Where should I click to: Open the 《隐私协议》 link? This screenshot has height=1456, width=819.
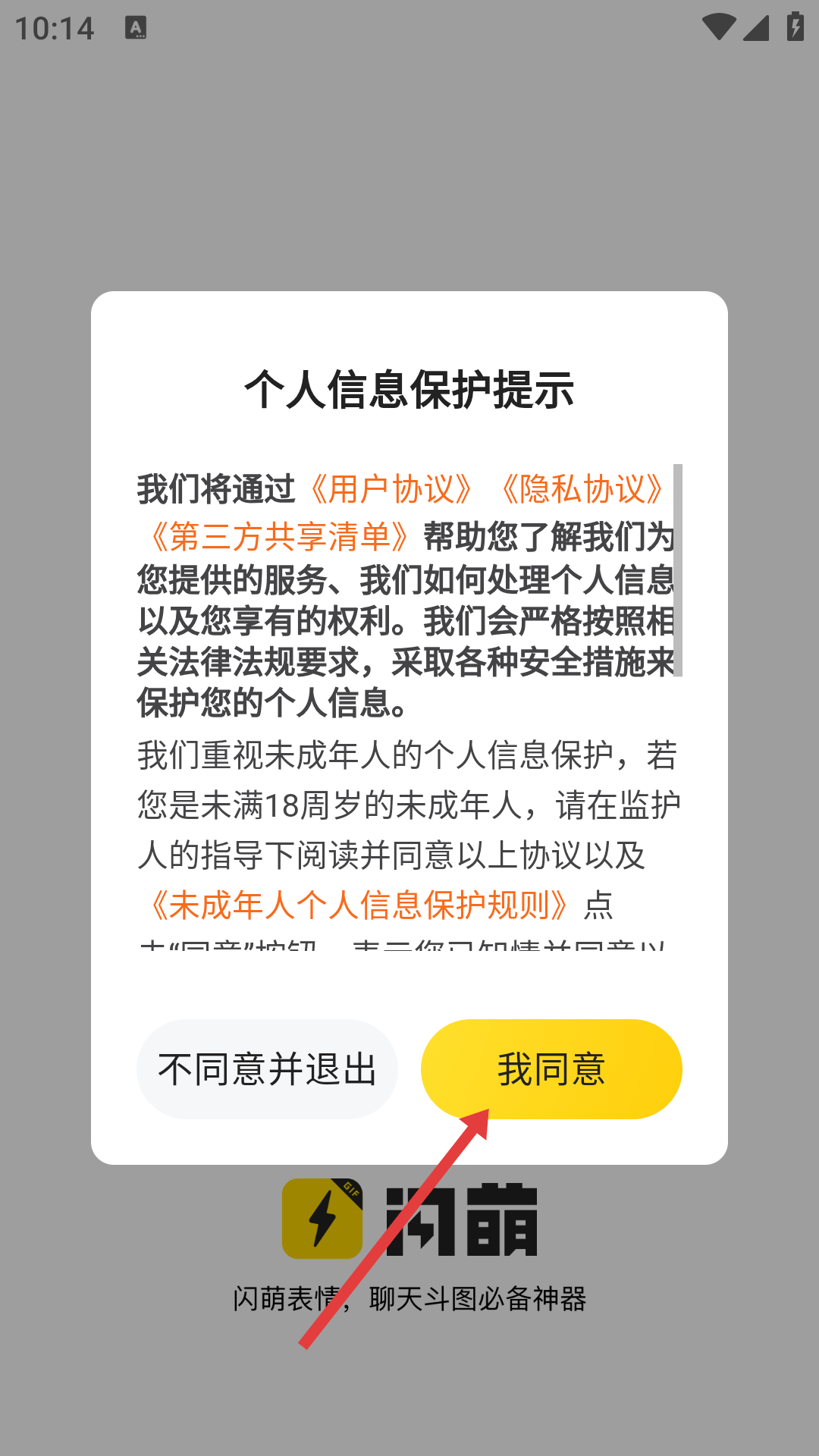tap(582, 489)
